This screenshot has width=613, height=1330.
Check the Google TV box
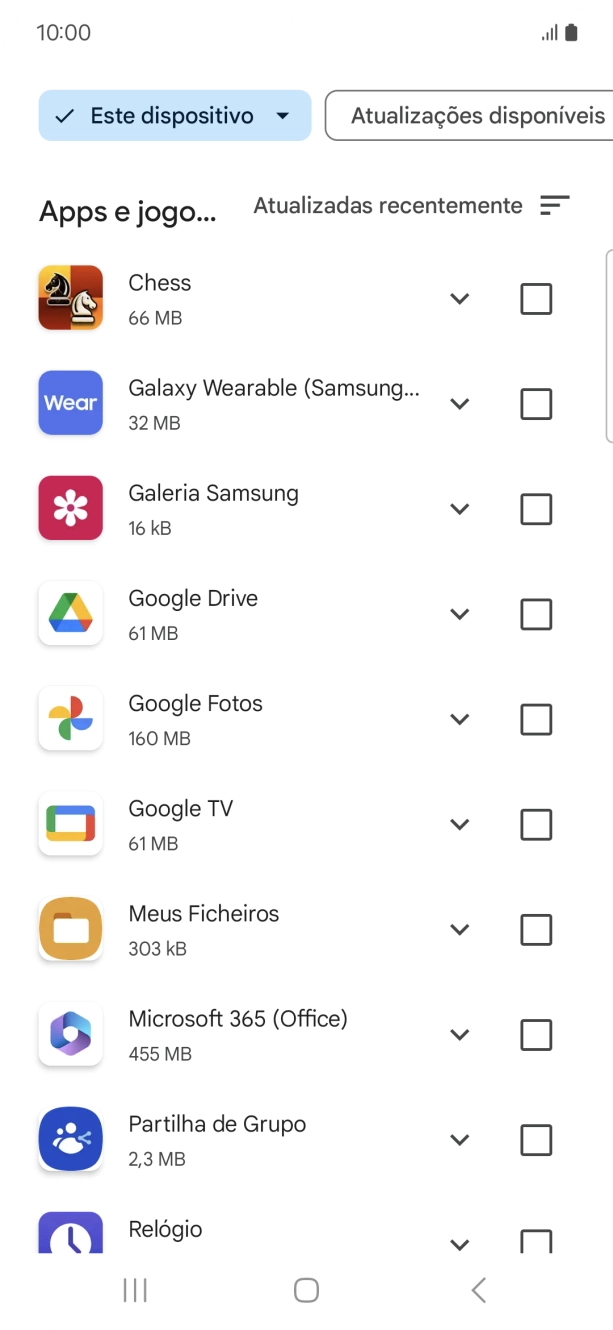pos(536,824)
